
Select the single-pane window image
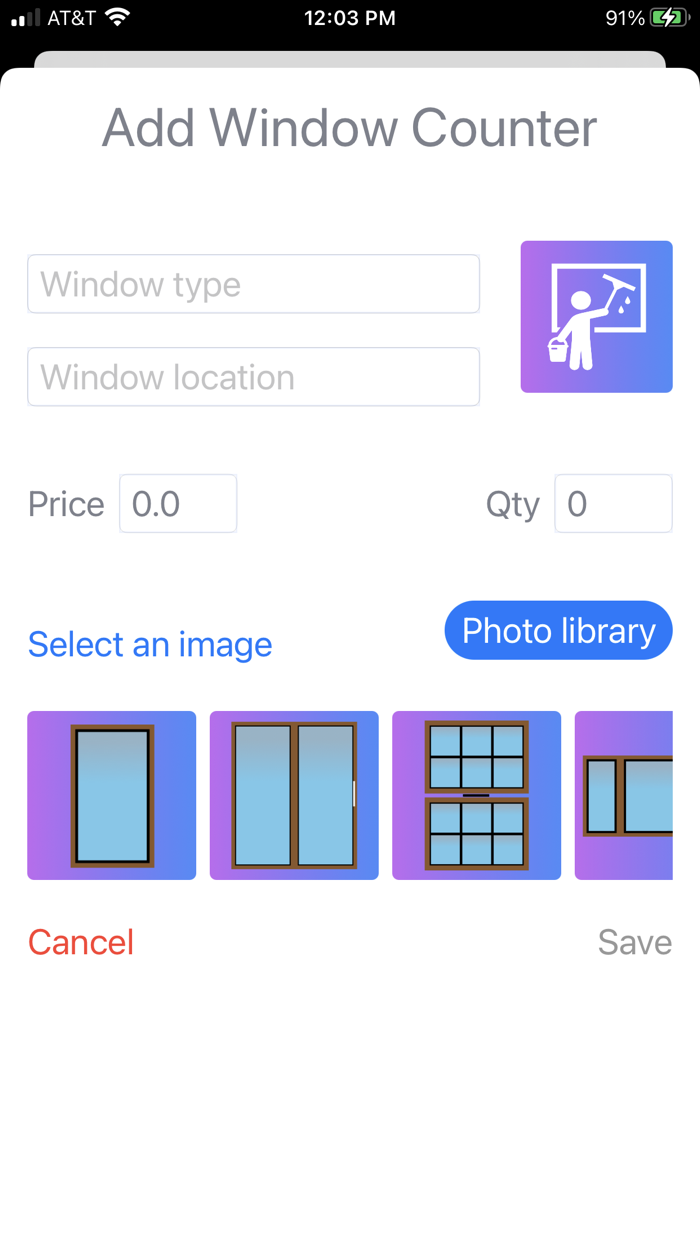tap(111, 795)
